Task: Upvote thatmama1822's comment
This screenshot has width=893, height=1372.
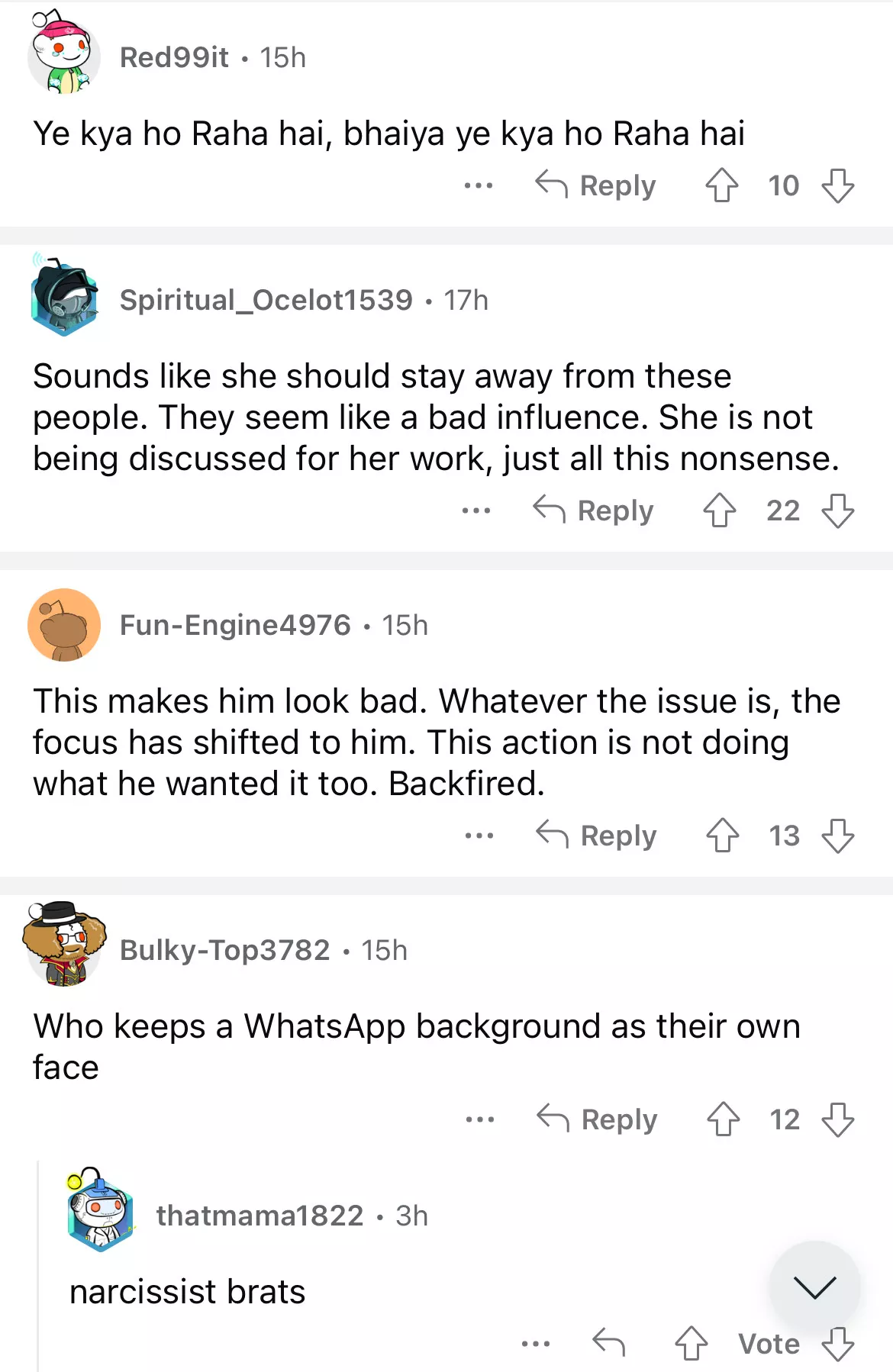Action: 692,1343
